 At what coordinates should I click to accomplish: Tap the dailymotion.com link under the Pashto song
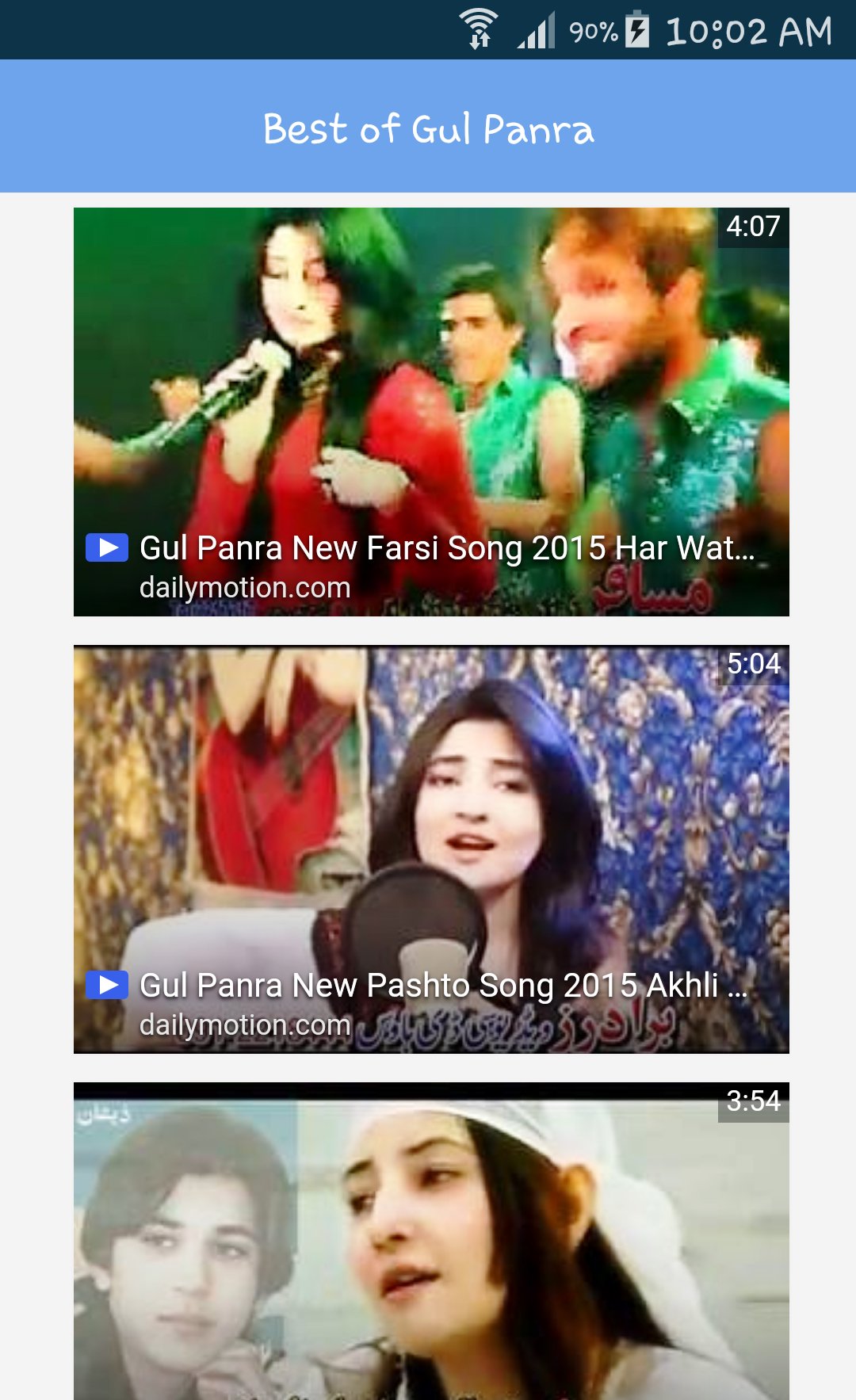point(244,1024)
